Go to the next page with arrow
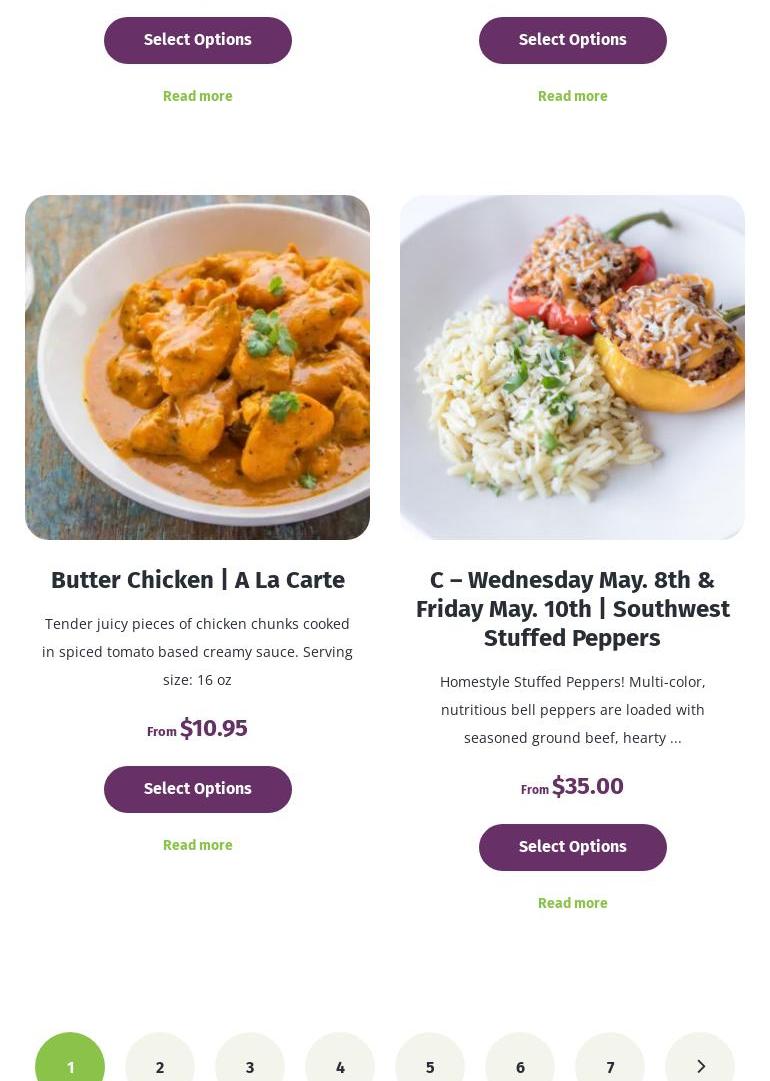770x1081 pixels. (700, 1066)
